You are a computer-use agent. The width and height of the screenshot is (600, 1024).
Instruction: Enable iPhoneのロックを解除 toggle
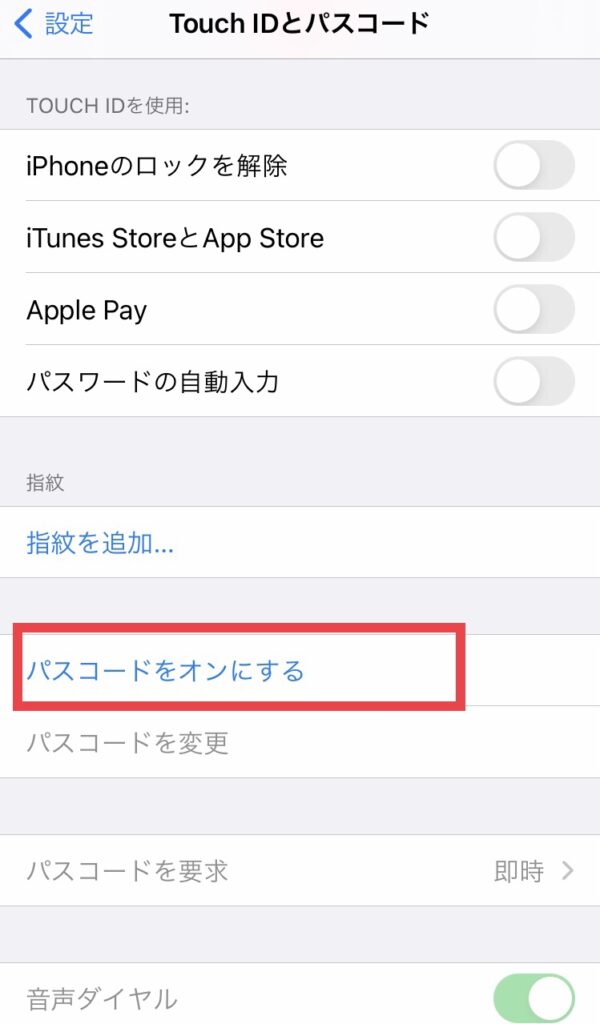(x=534, y=165)
